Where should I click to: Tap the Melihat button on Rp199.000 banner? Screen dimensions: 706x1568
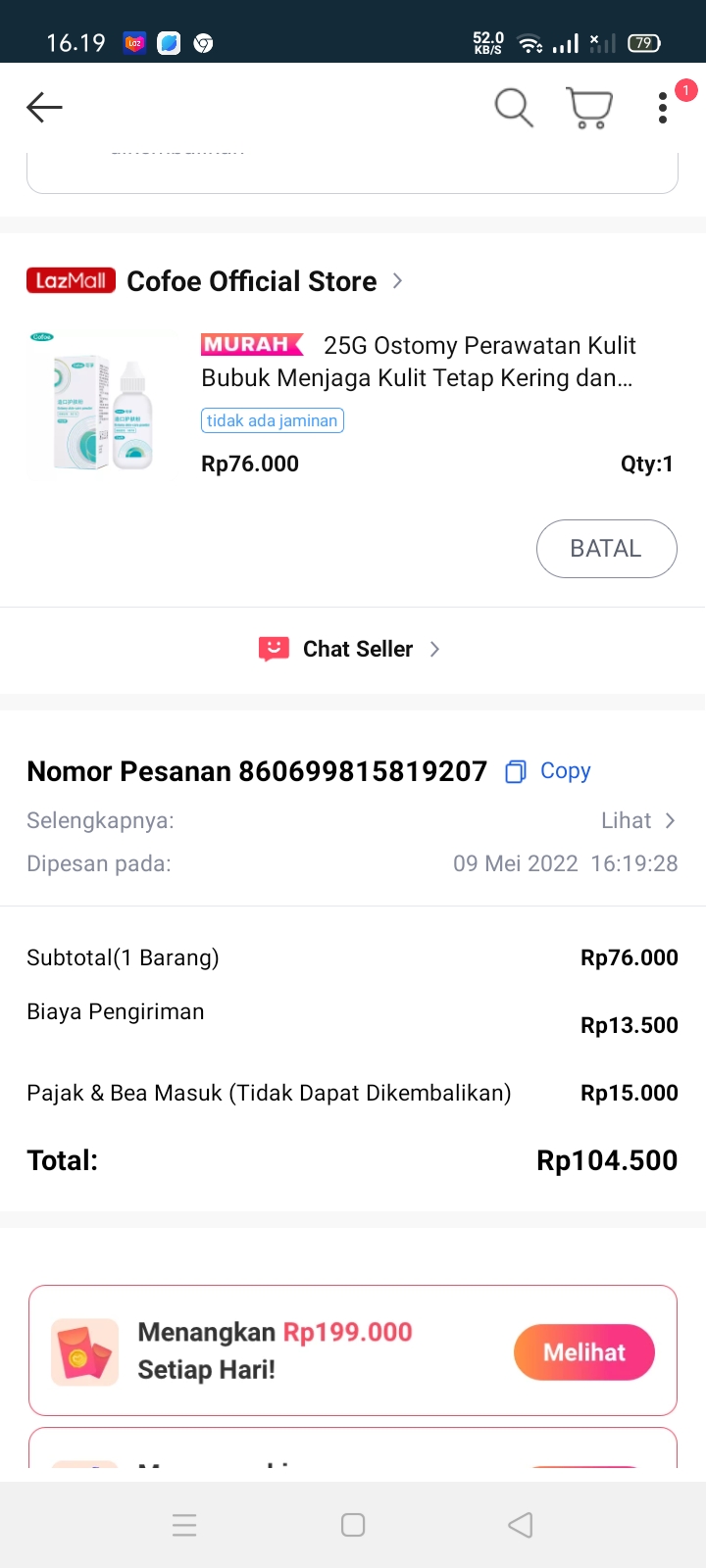583,1352
